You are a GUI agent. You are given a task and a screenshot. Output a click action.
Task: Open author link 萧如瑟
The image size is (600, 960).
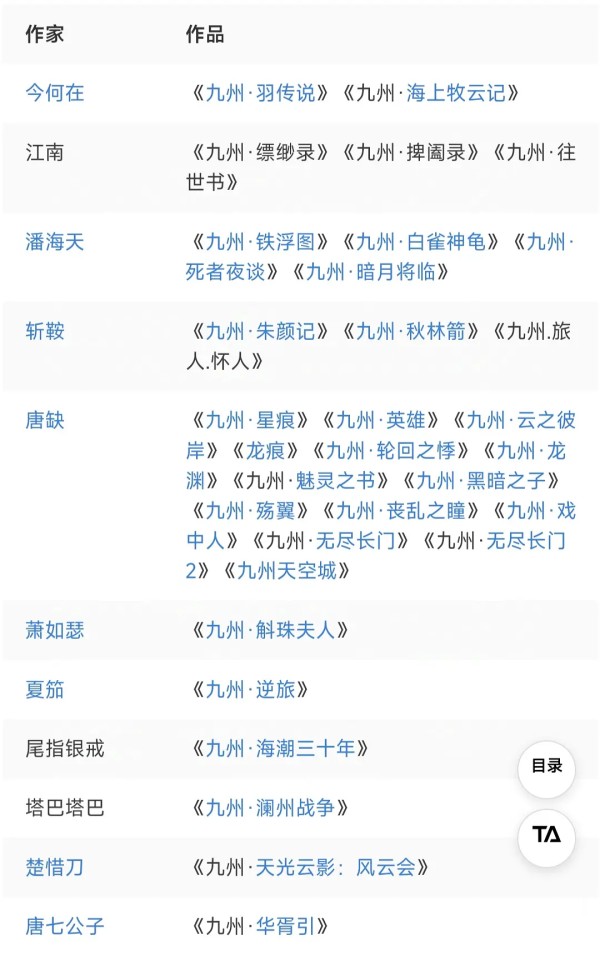tap(55, 629)
